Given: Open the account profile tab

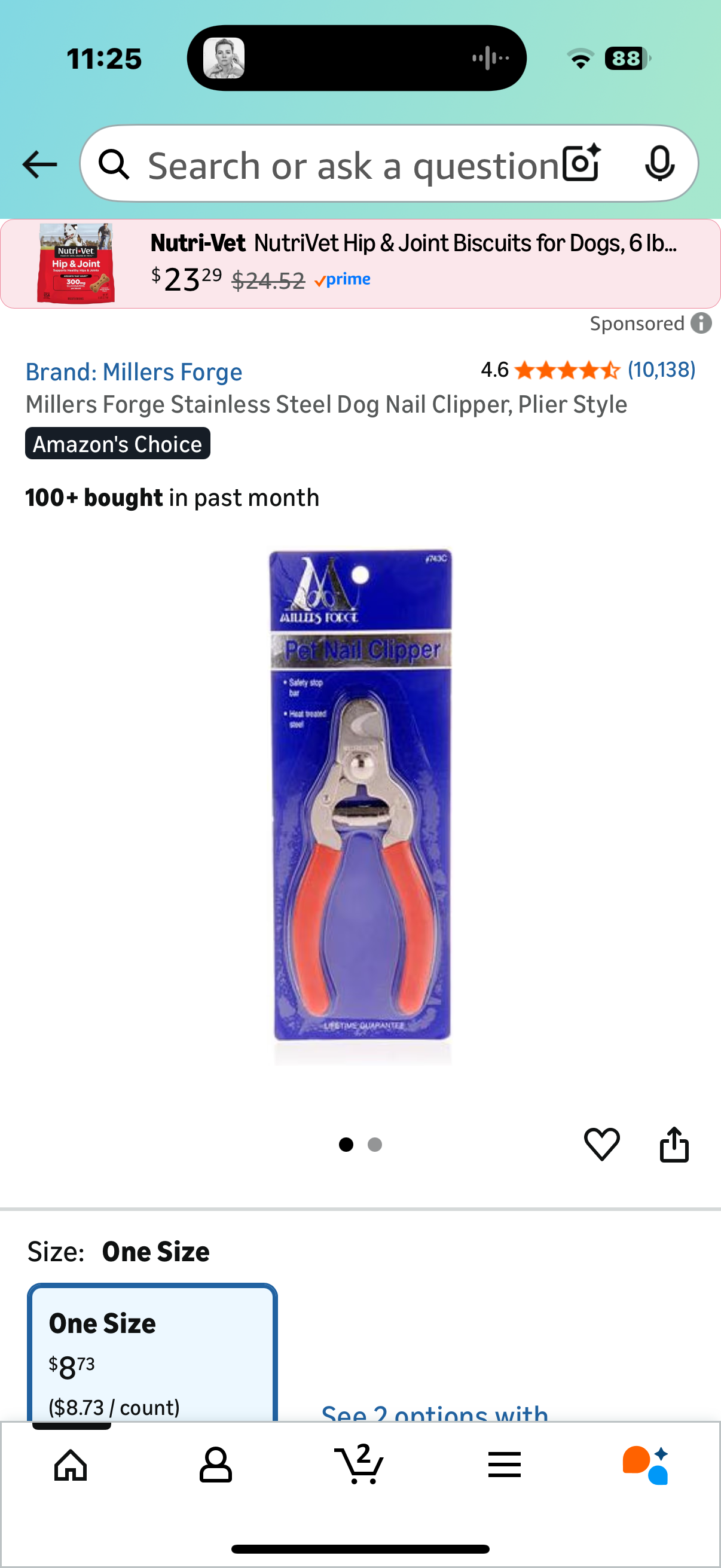Looking at the screenshot, I should point(215,1464).
